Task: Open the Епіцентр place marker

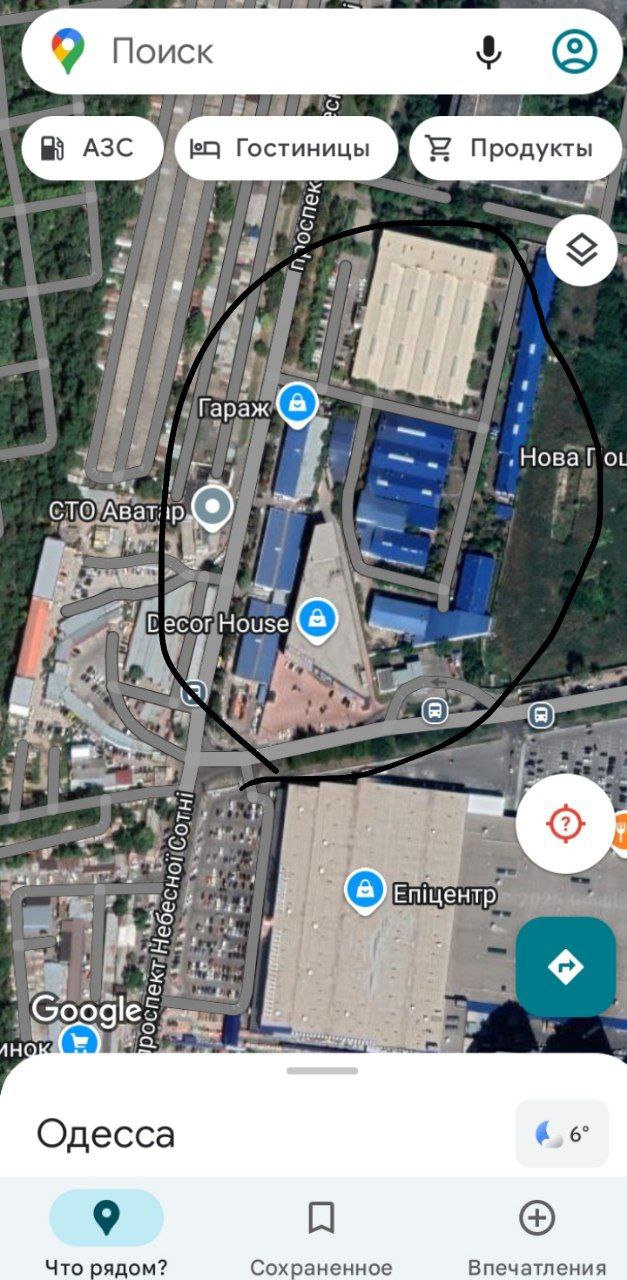Action: pos(366,890)
